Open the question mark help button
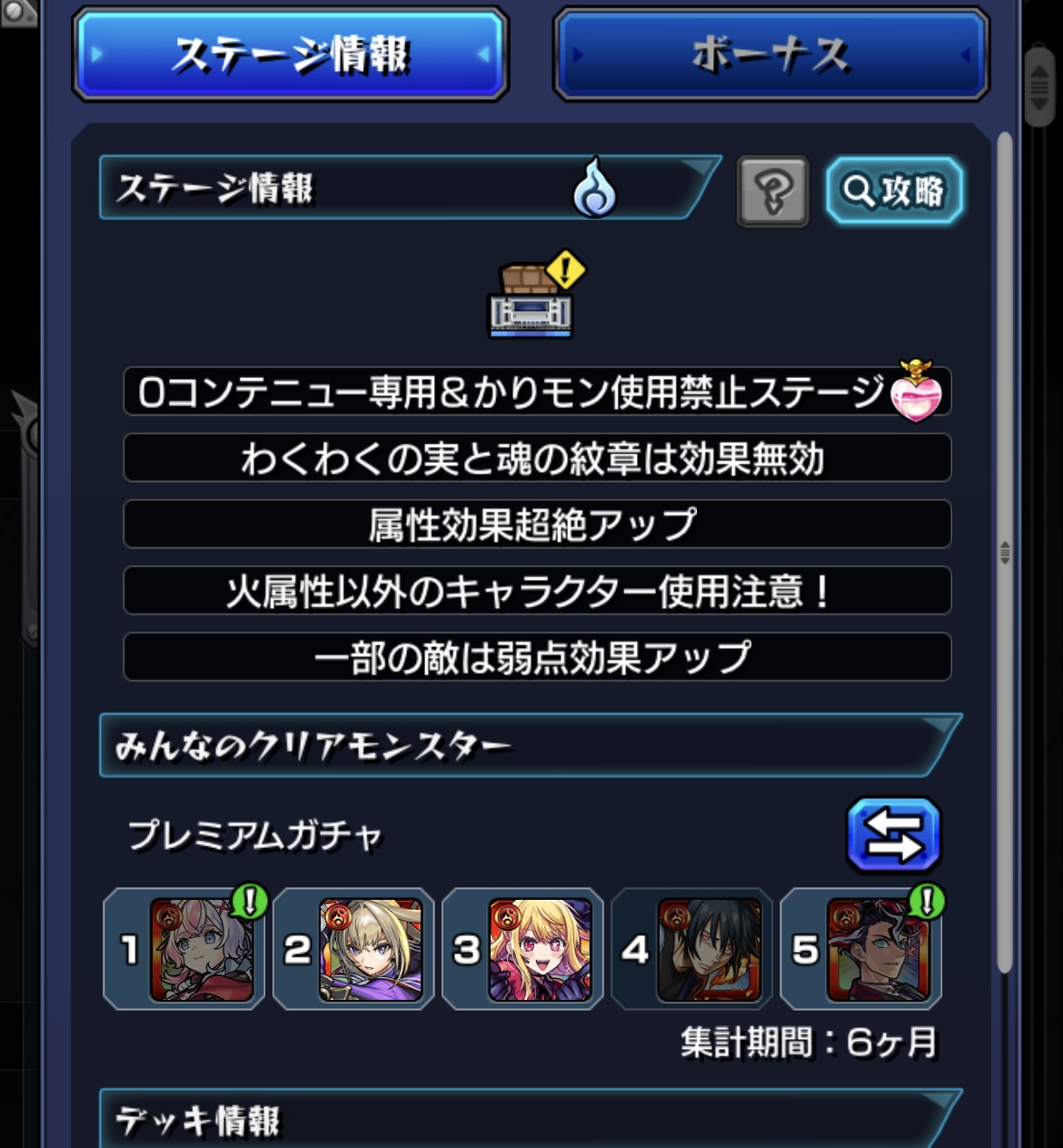This screenshot has width=1063, height=1148. pyautogui.click(x=772, y=191)
